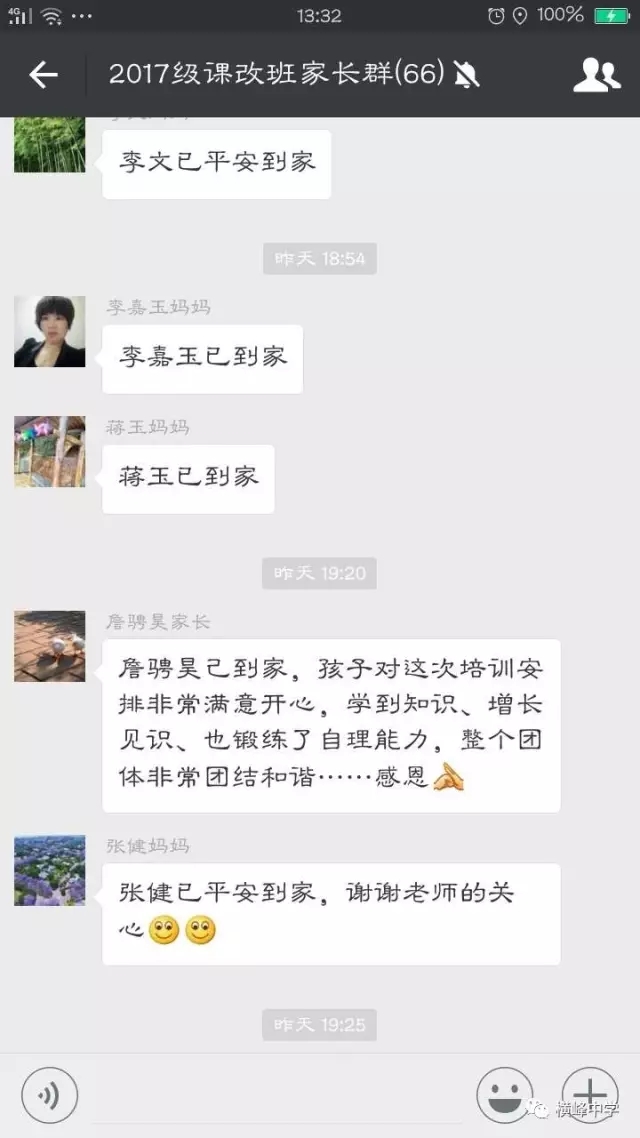Go back from the 2017级课改班家长群 chat

43,74
